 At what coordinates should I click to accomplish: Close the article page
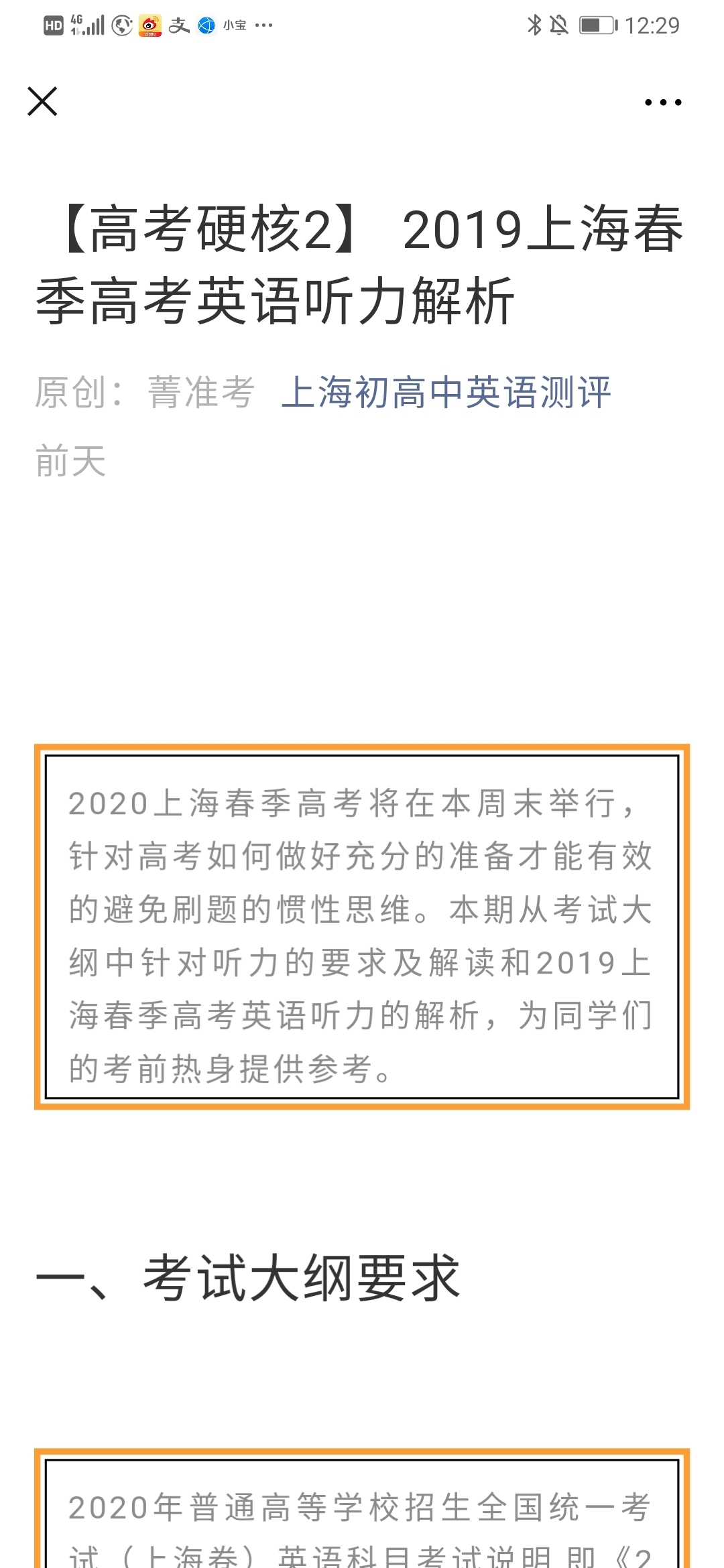point(42,102)
